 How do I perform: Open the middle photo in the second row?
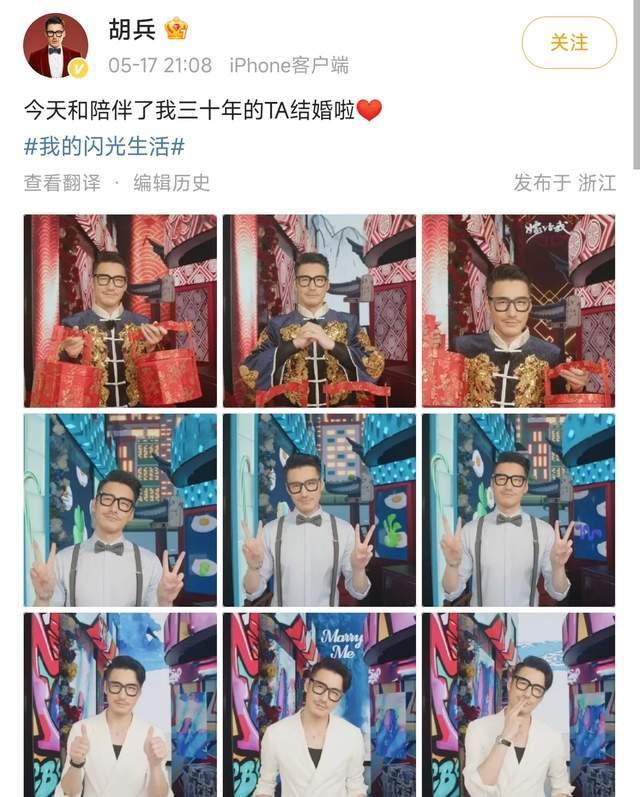tap(319, 510)
